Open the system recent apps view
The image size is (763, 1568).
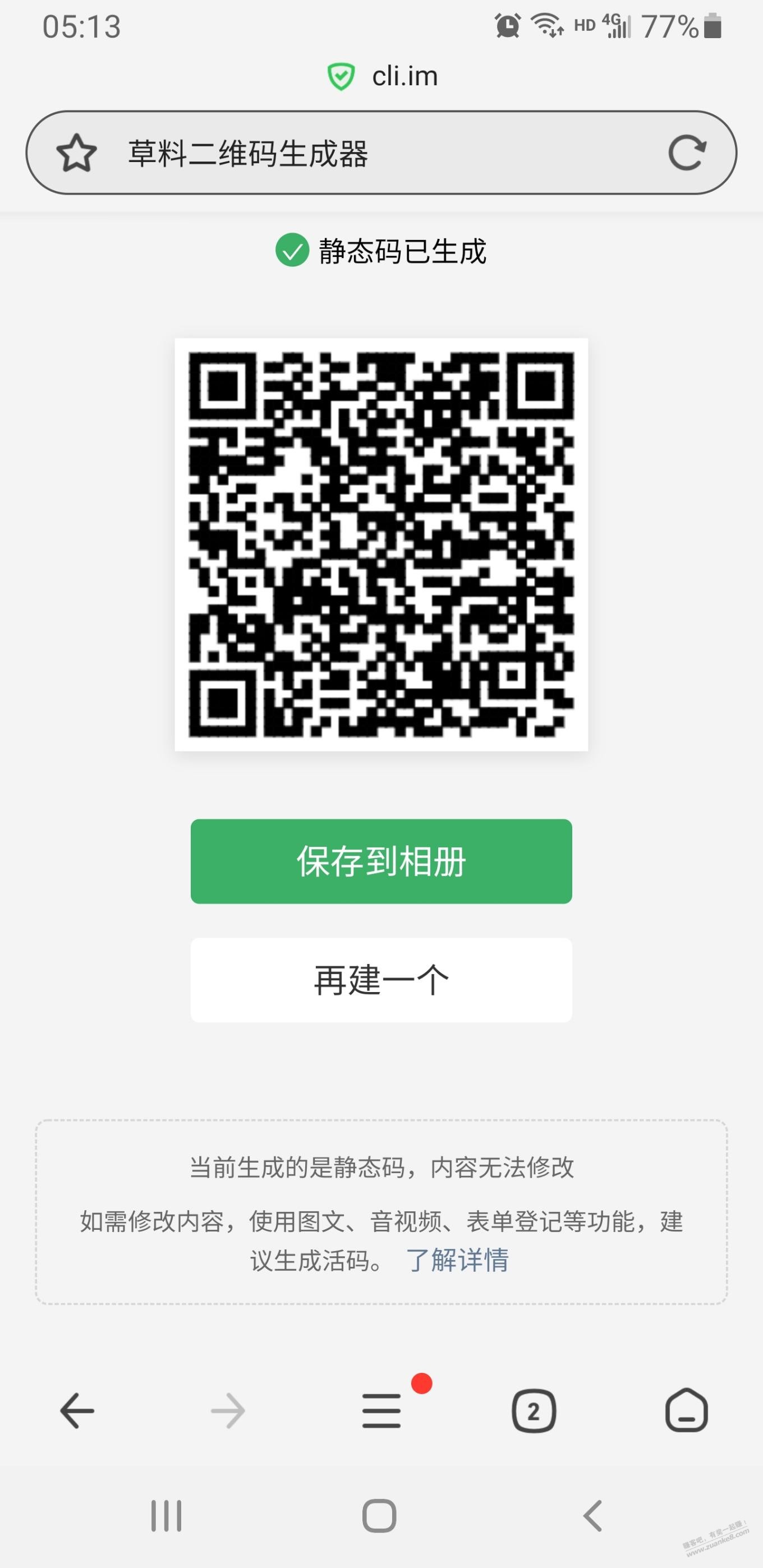[166, 1515]
